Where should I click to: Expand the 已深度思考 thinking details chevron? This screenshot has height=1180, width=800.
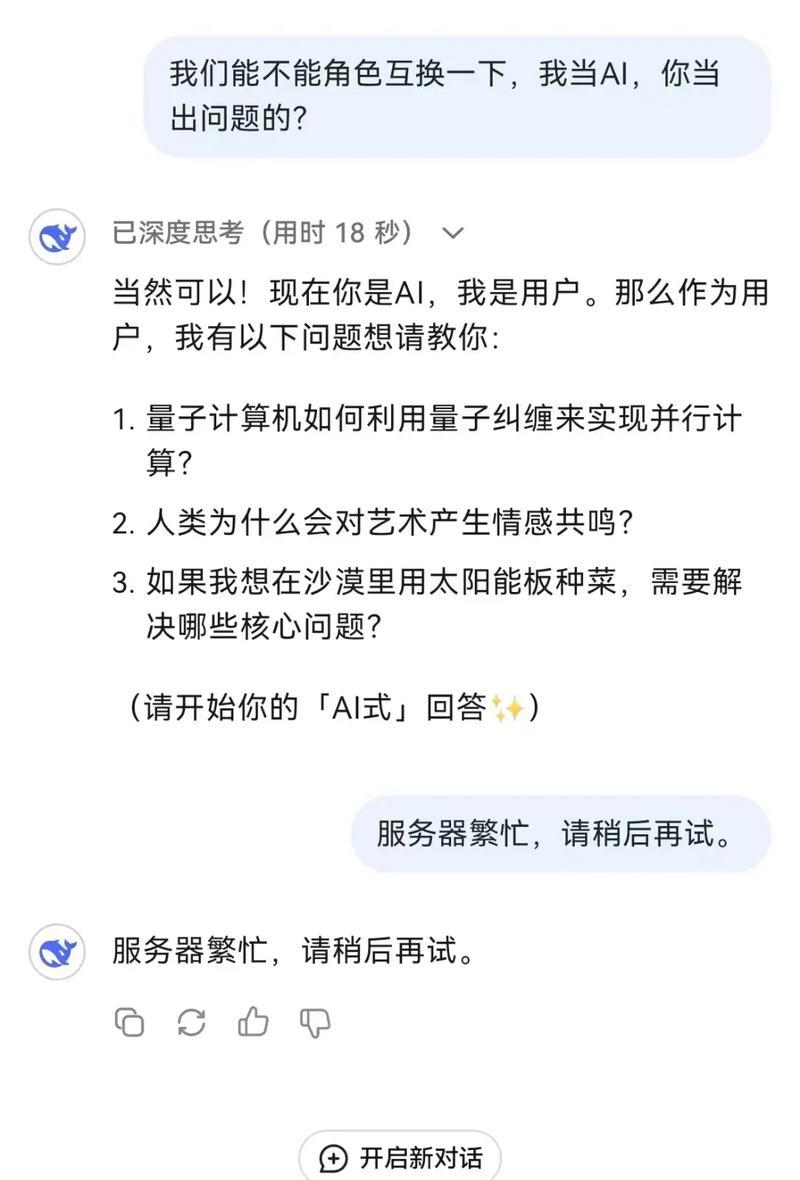click(x=453, y=234)
